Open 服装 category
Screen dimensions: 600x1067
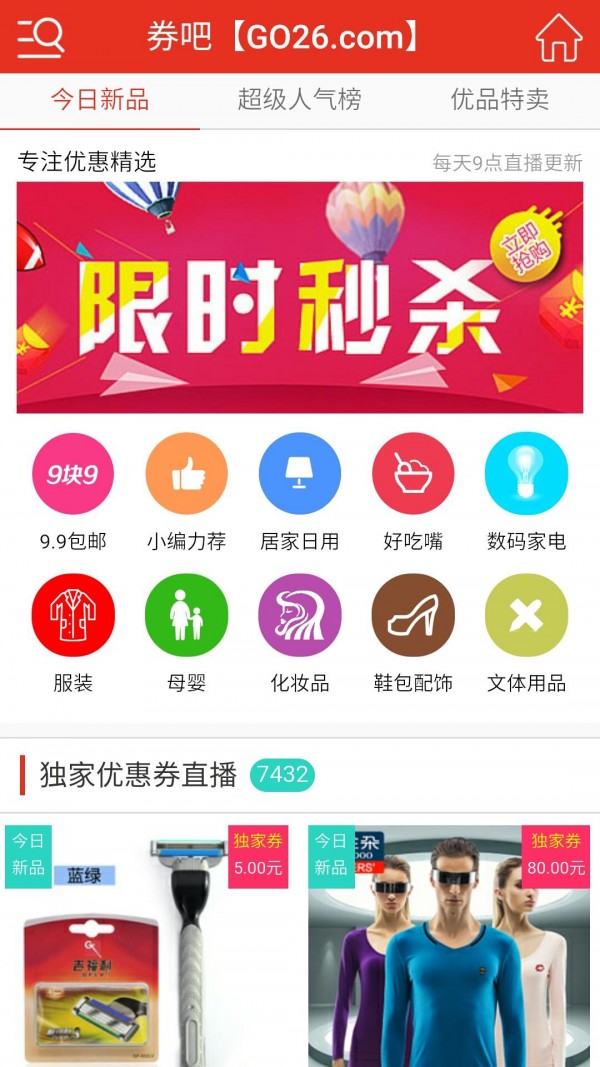(x=73, y=616)
